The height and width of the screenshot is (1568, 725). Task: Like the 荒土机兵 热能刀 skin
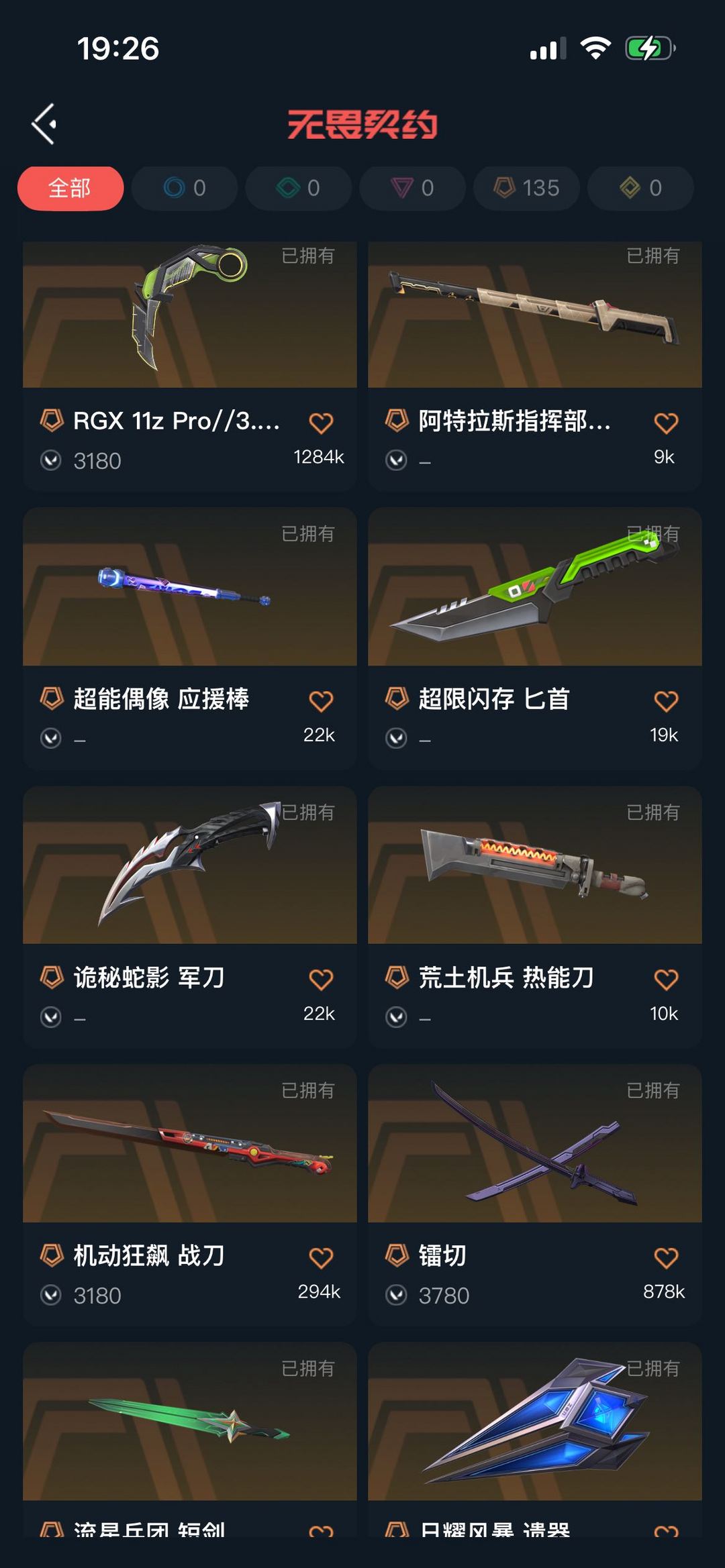point(666,980)
